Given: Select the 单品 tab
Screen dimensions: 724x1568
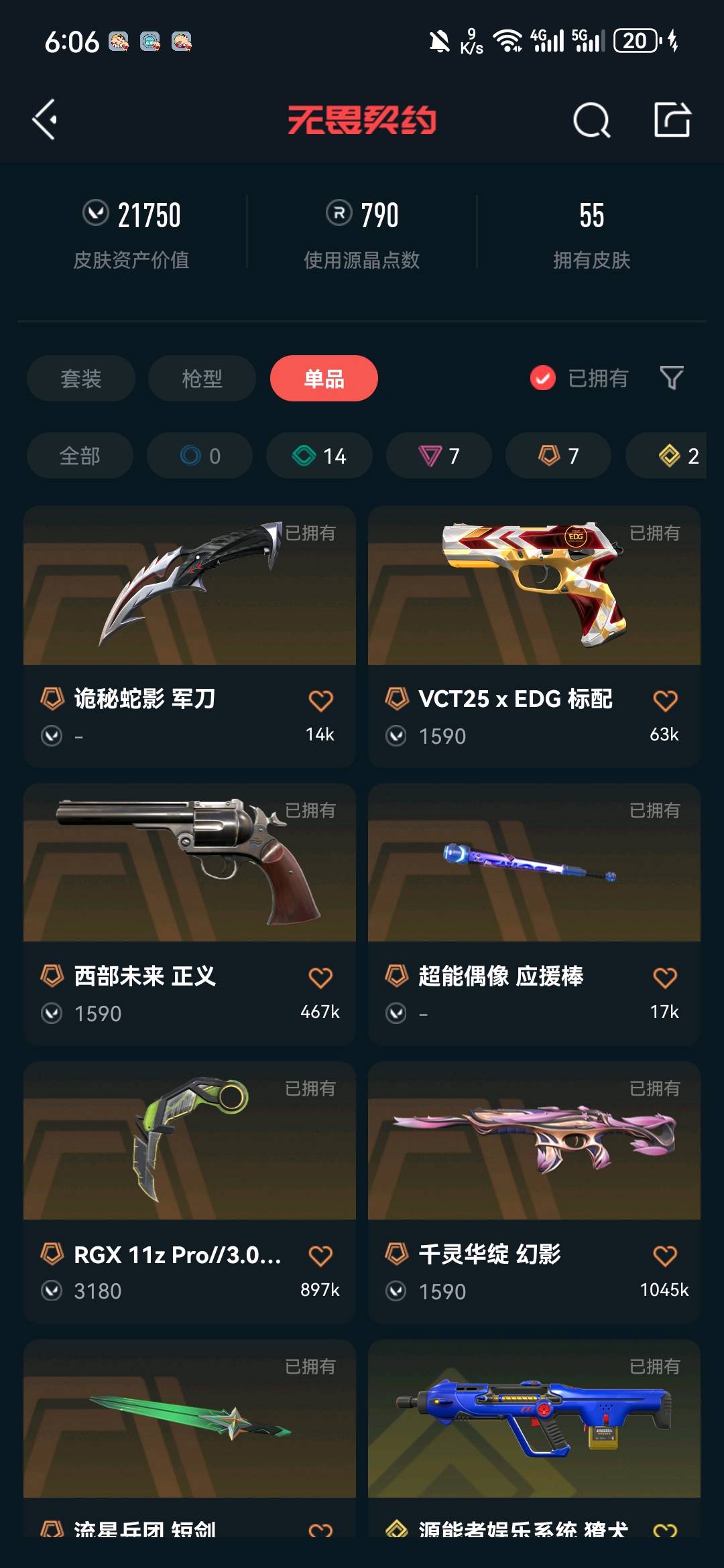Looking at the screenshot, I should click(x=324, y=379).
